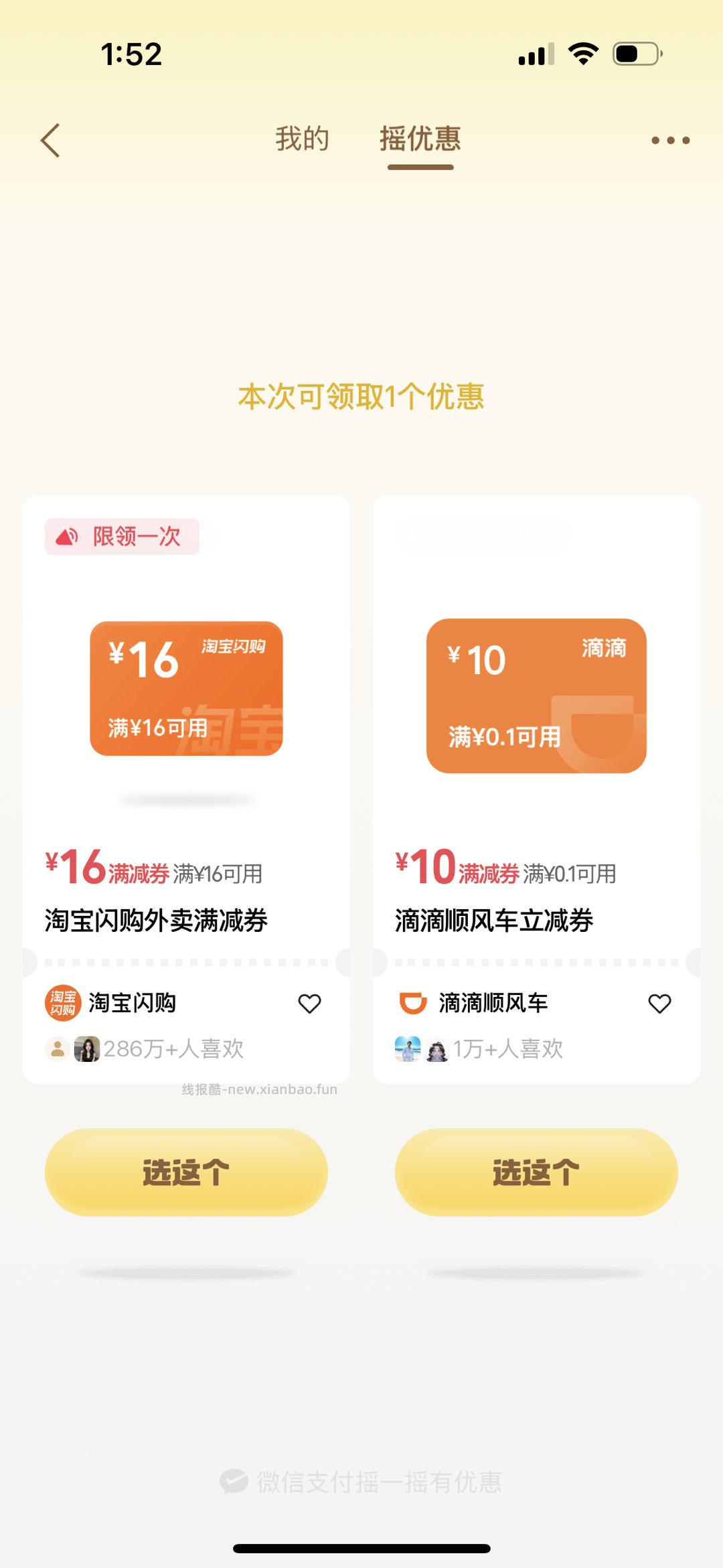Click the avatar beside 1万+人喜欢
723x1568 pixels.
point(408,1048)
